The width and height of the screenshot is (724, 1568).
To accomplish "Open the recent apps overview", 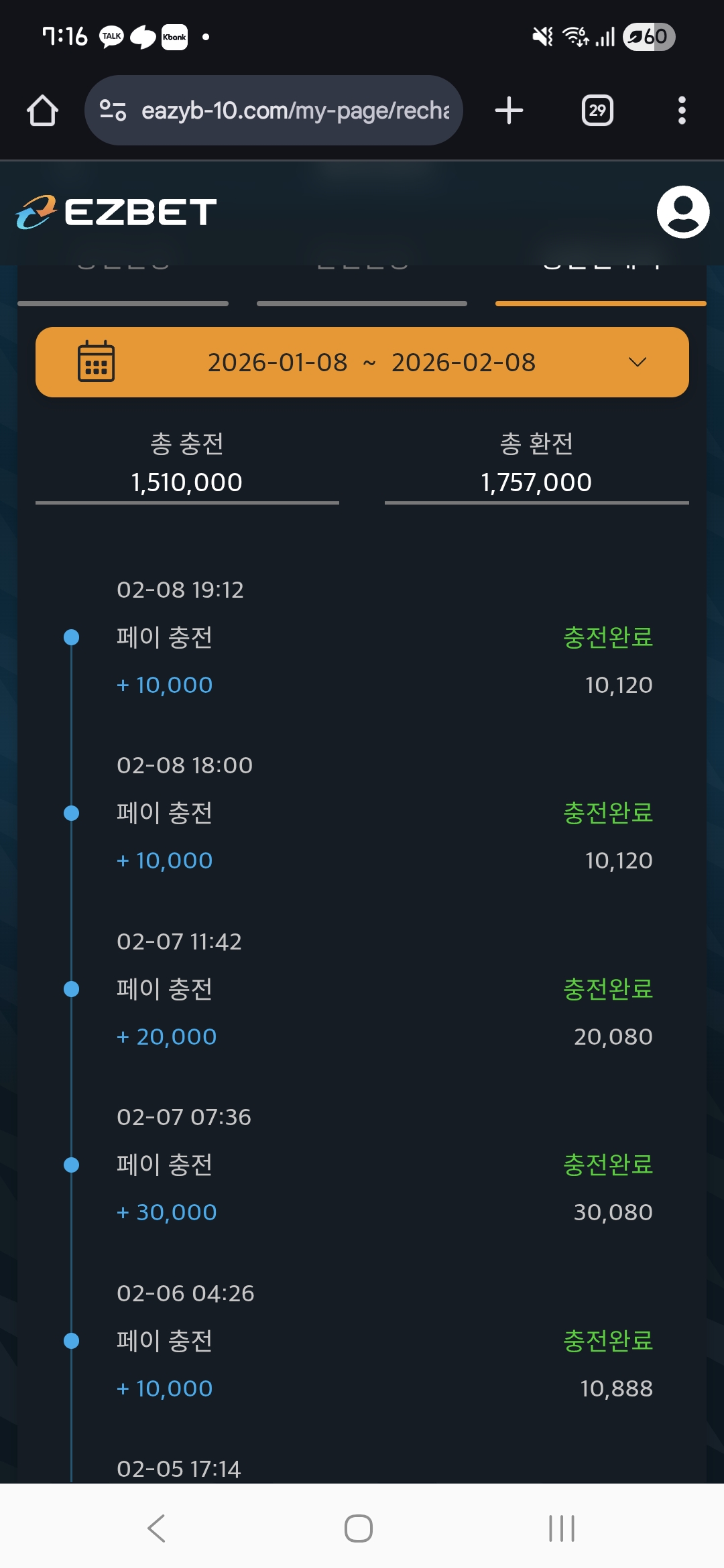I will (x=562, y=1528).
